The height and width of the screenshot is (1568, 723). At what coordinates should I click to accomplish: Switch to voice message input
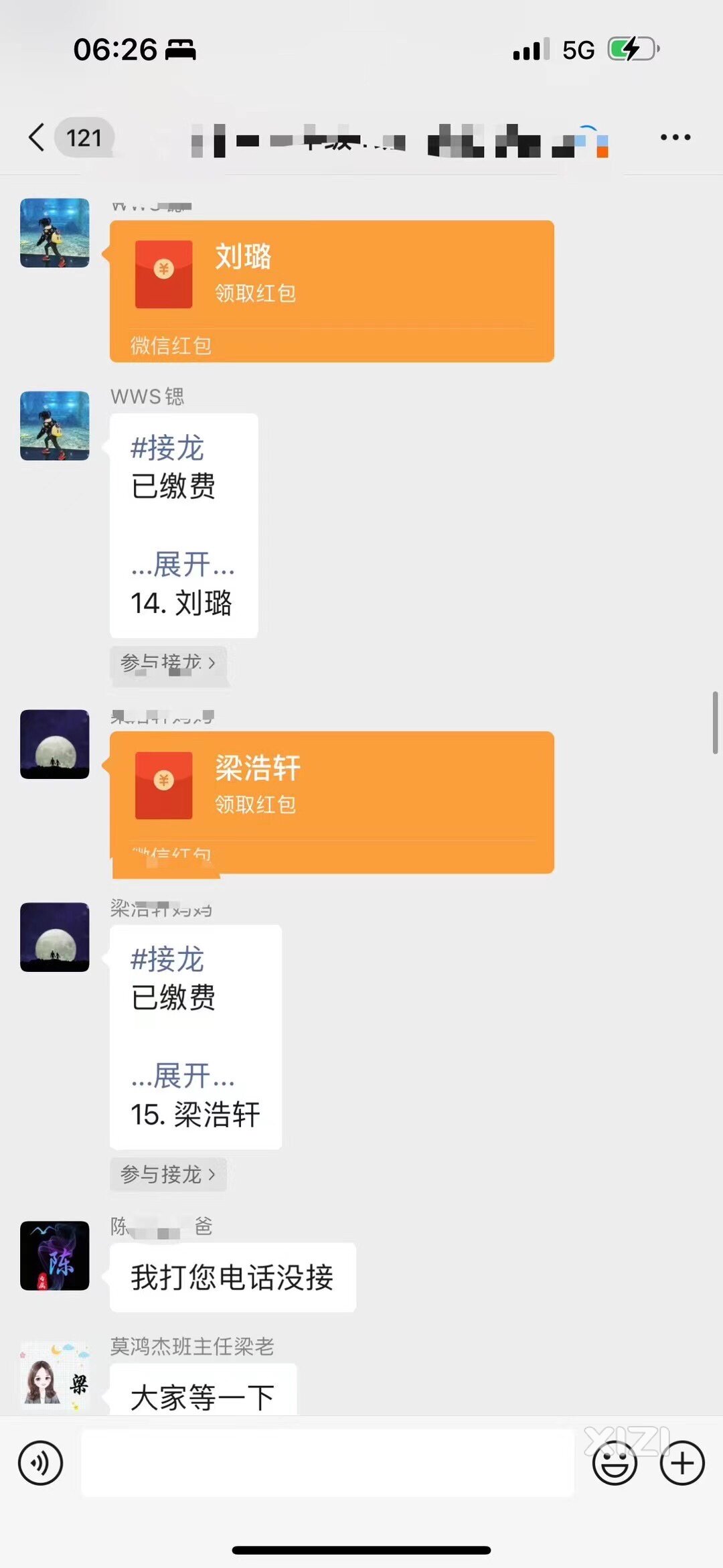click(x=41, y=1463)
